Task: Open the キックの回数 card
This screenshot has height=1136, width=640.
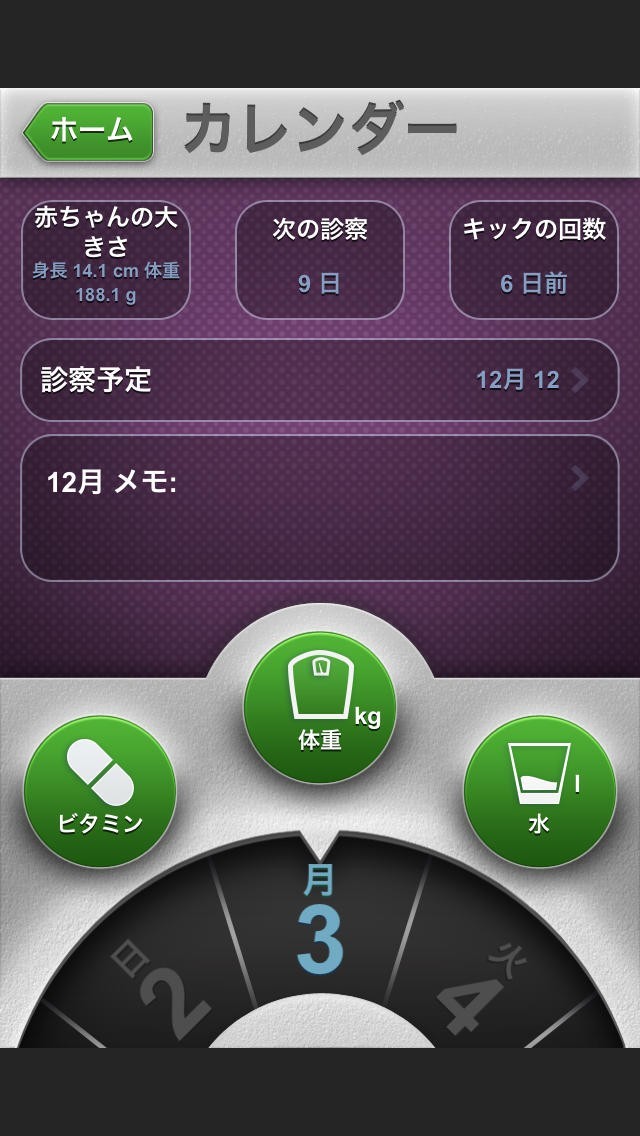Action: click(534, 259)
